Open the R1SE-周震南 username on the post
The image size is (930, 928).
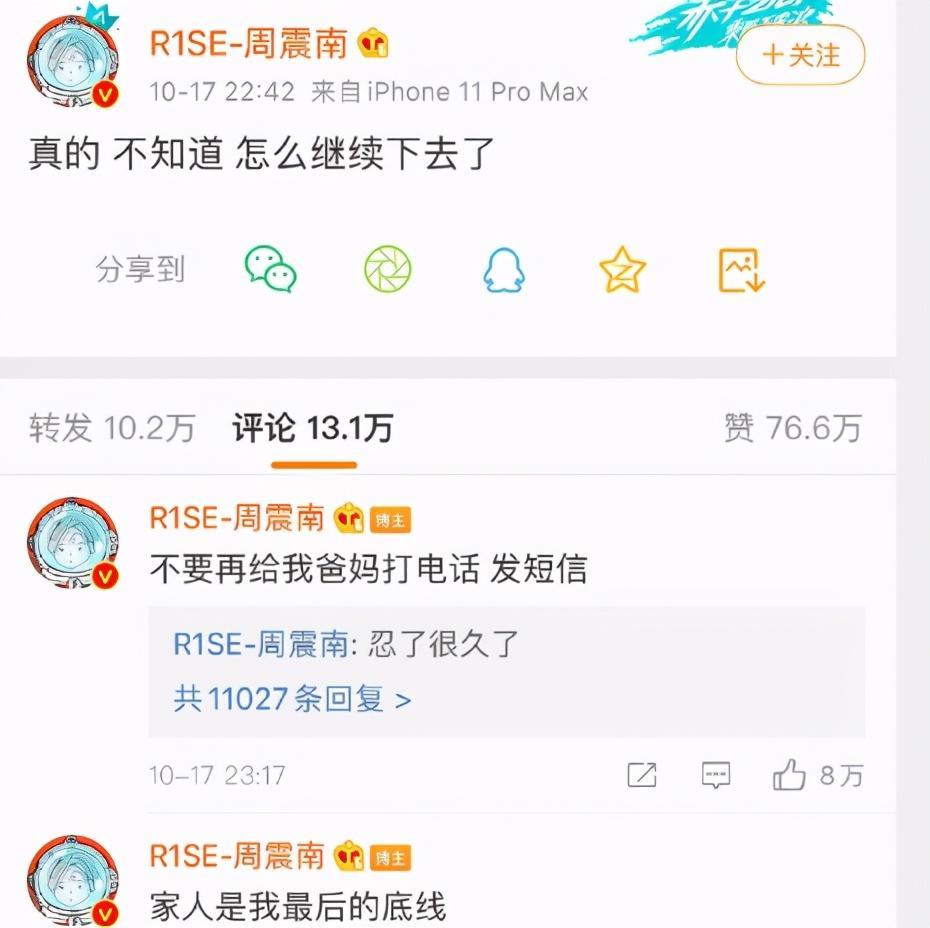(247, 43)
